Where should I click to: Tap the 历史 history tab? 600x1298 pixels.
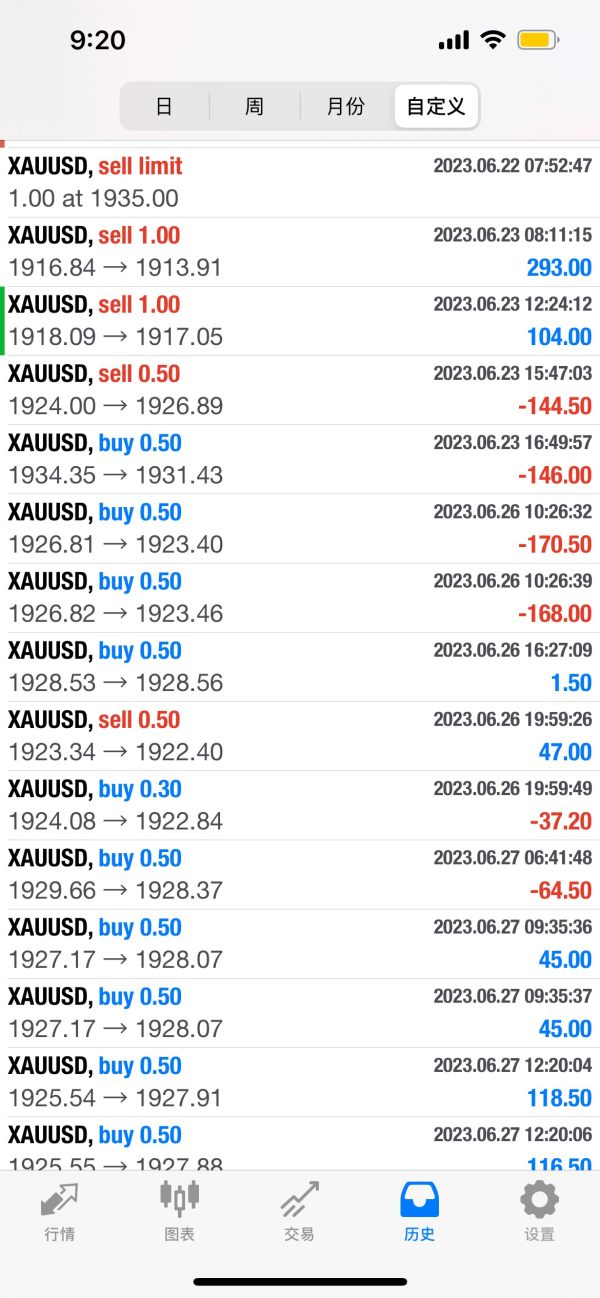click(x=420, y=1211)
